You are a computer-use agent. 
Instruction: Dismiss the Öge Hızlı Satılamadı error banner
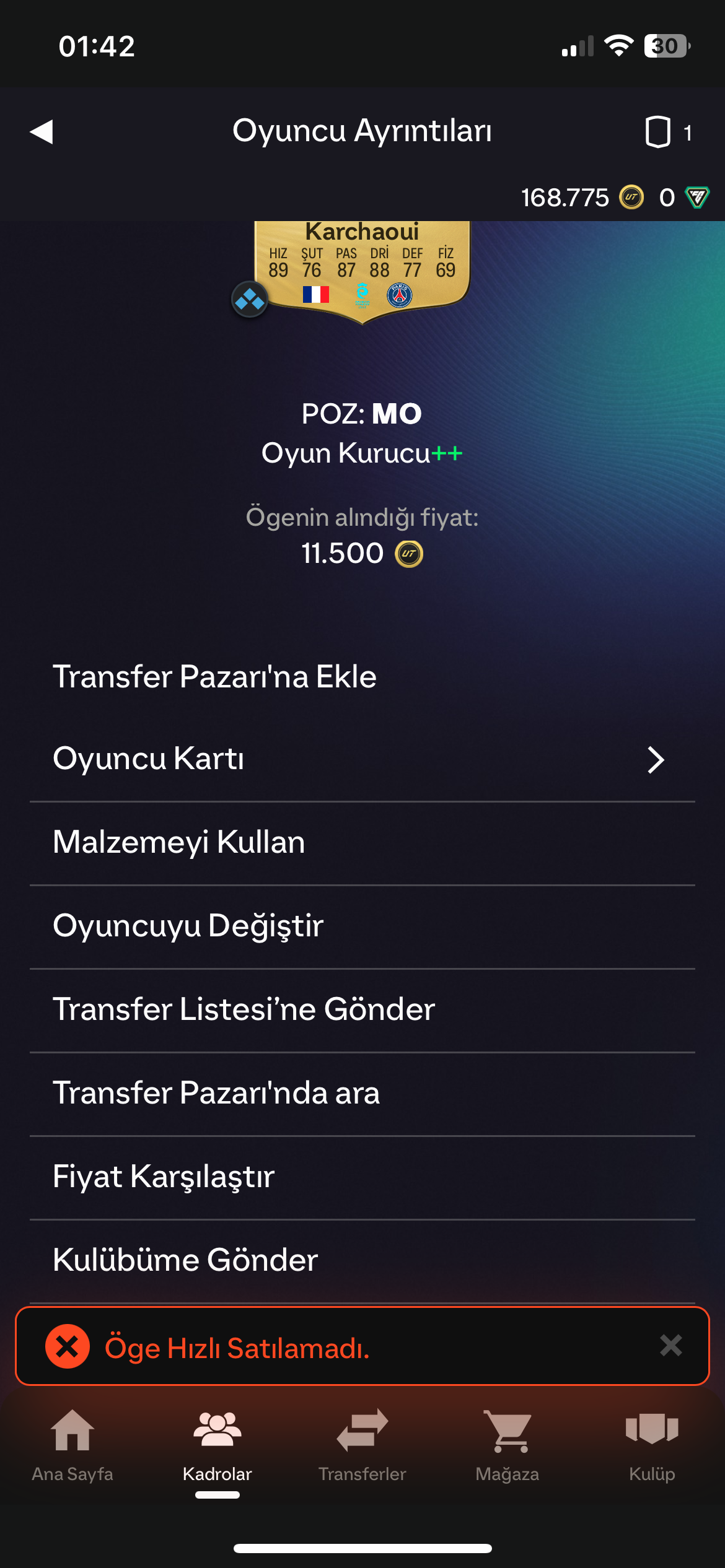(x=670, y=1345)
